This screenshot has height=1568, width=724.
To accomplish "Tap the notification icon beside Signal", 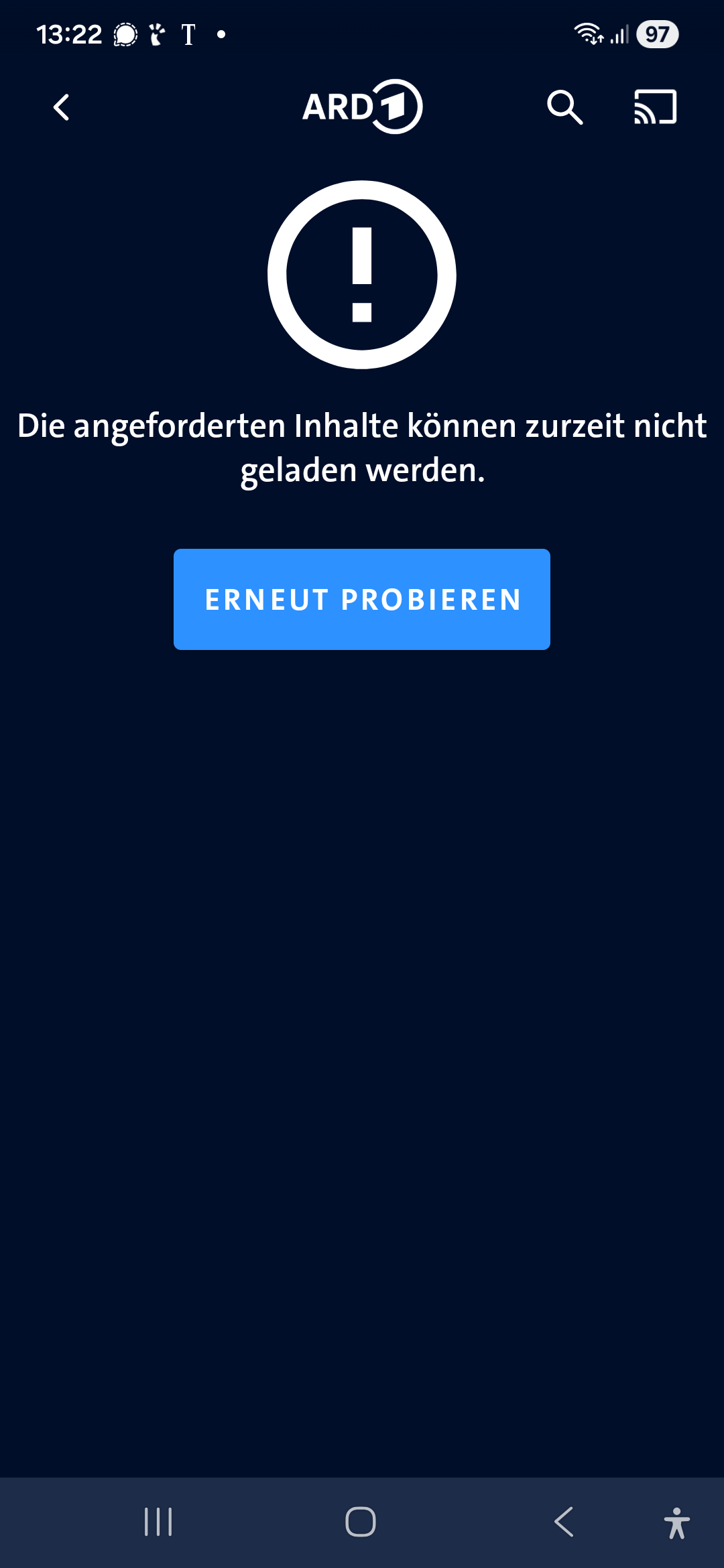I will pos(156,34).
